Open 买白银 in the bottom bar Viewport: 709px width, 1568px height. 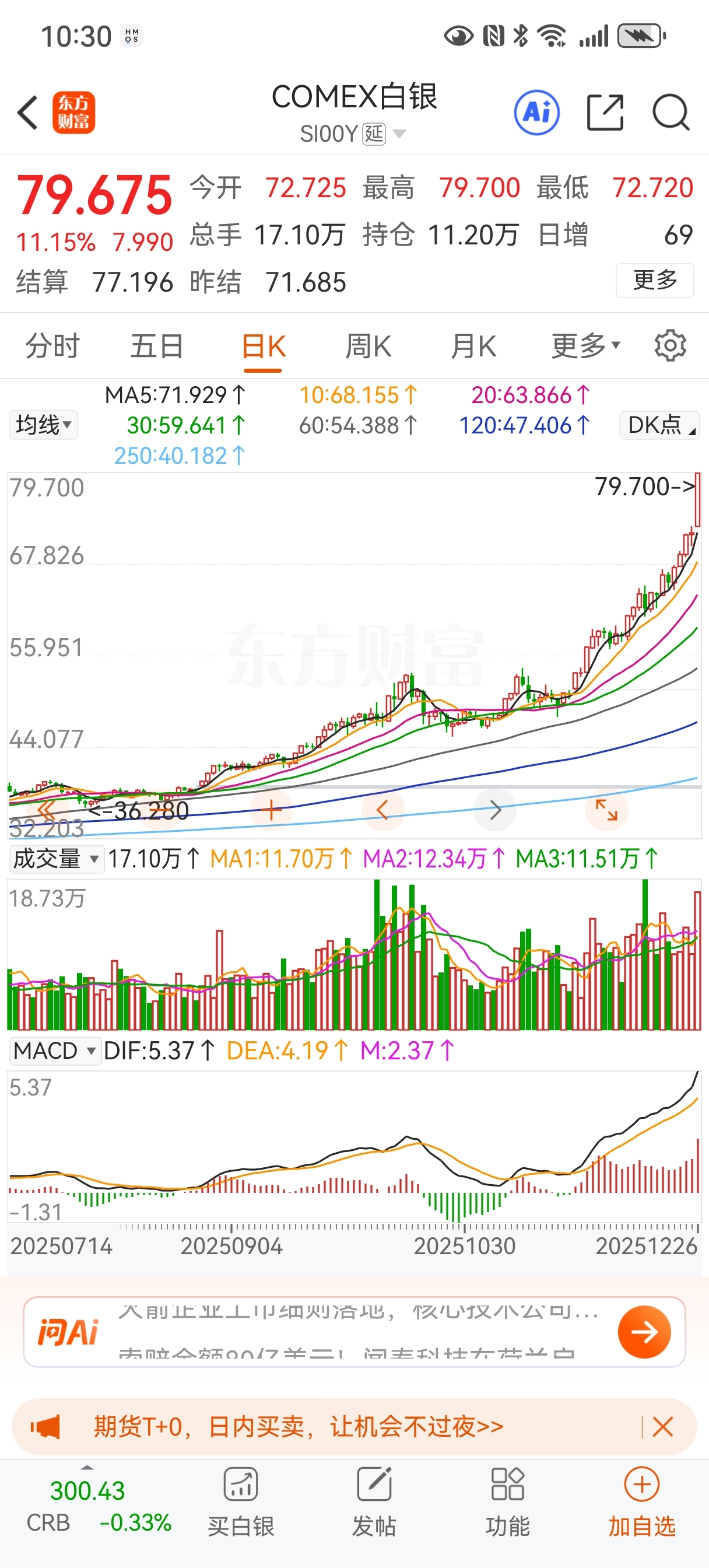point(241,1501)
